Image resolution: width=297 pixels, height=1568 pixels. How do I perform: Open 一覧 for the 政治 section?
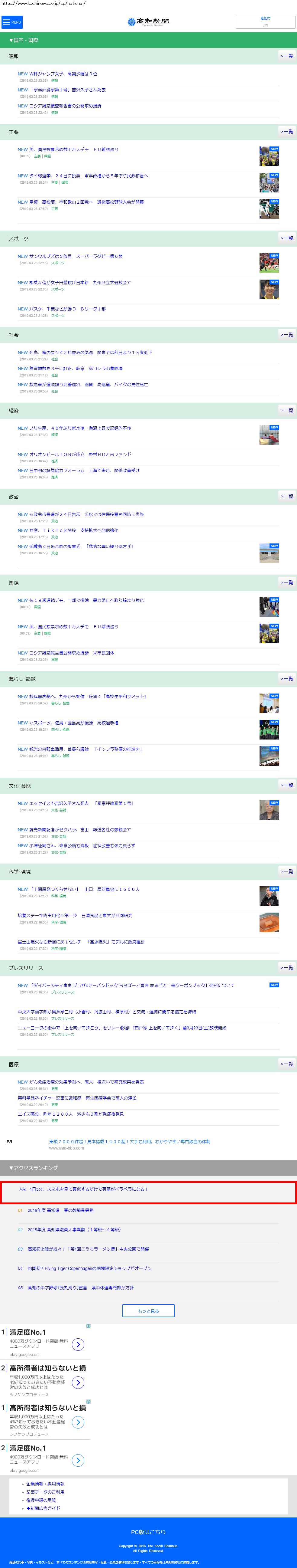coord(286,496)
